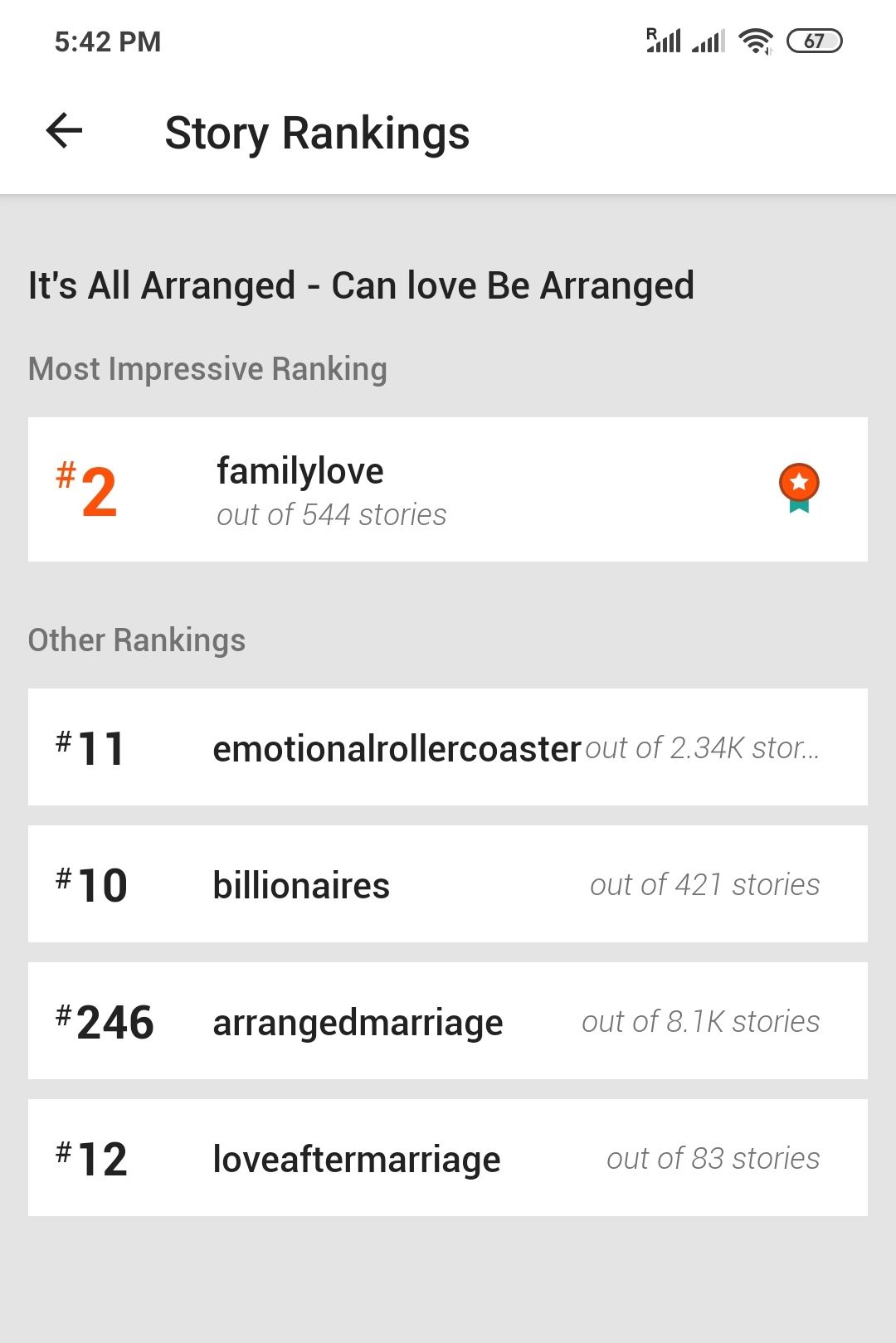Go back from Story Rankings

65,131
